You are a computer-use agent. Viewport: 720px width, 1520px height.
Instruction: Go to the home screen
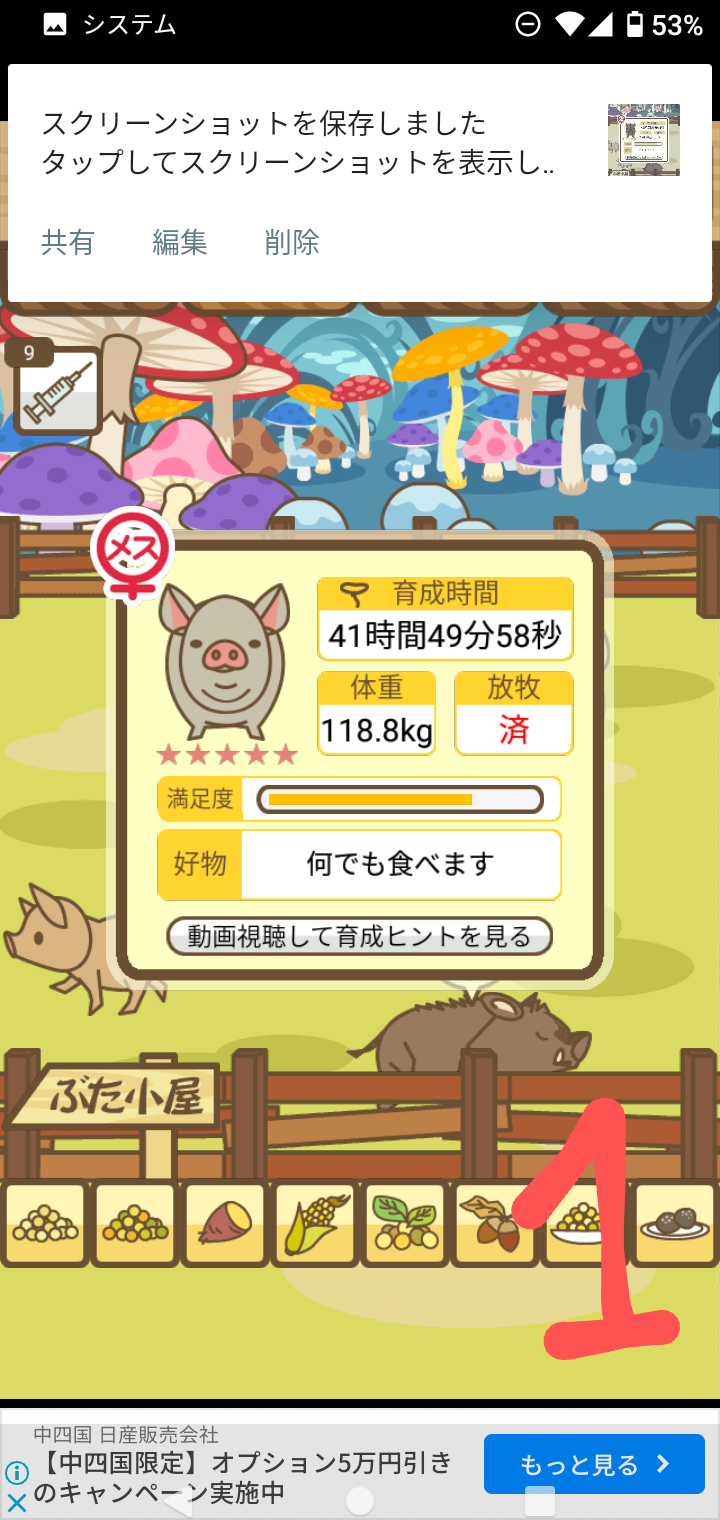360,1500
